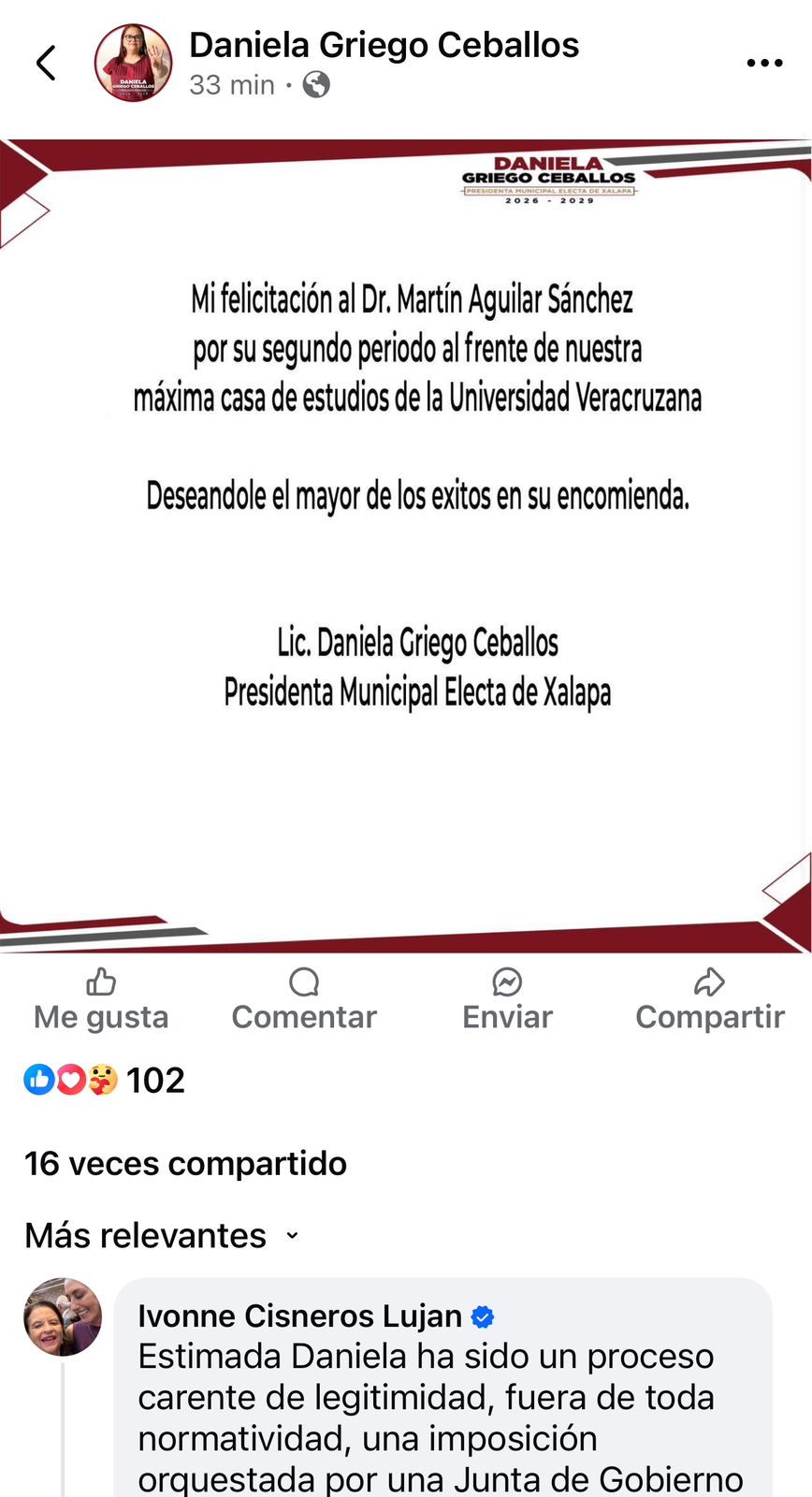Open the congratulation image full screen
This screenshot has width=812, height=1497.
click(406, 545)
